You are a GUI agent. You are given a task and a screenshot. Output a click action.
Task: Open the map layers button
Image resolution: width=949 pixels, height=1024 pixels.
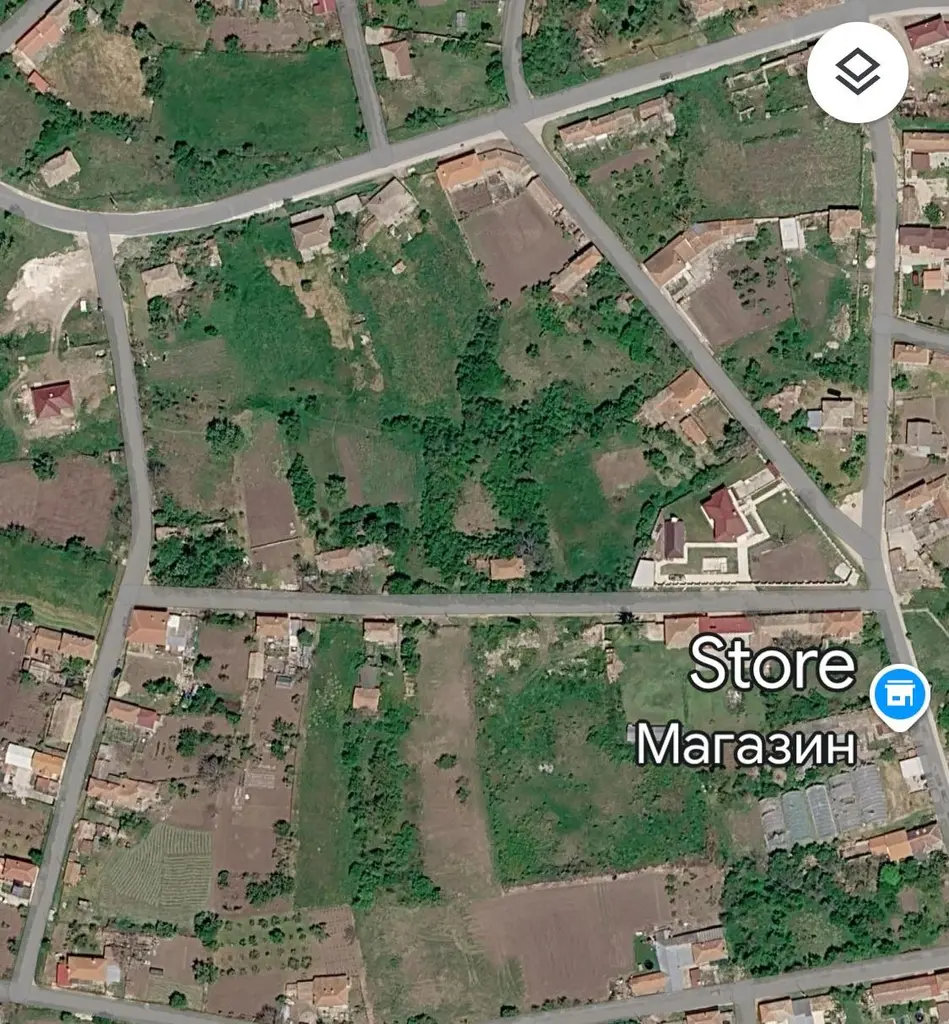tap(858, 72)
